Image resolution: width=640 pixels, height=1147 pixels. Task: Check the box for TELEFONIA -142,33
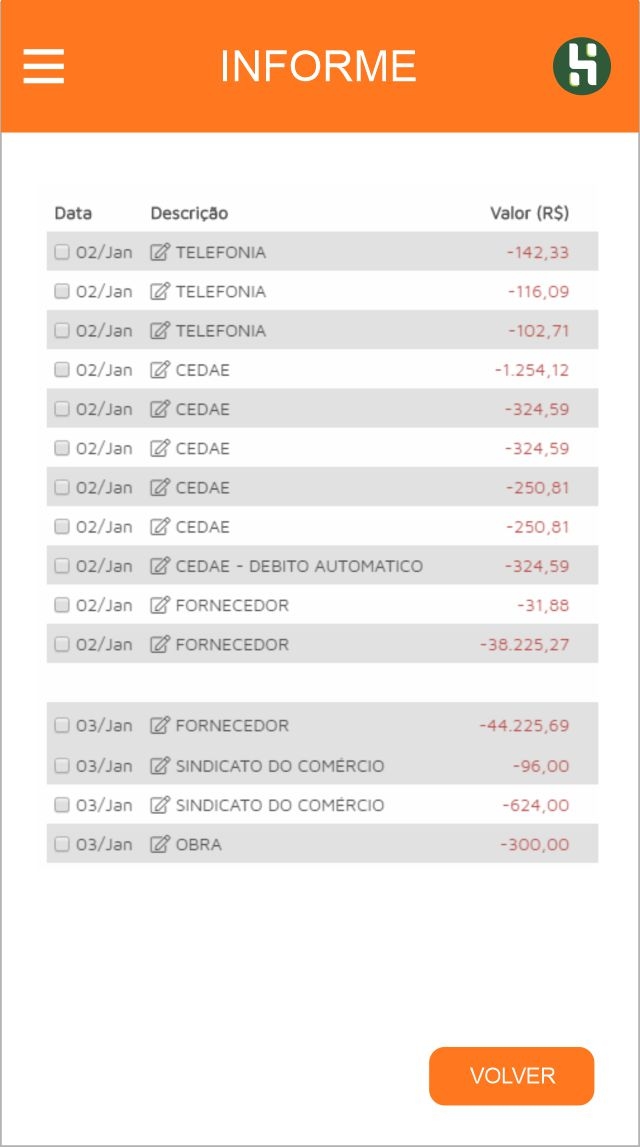pyautogui.click(x=62, y=252)
